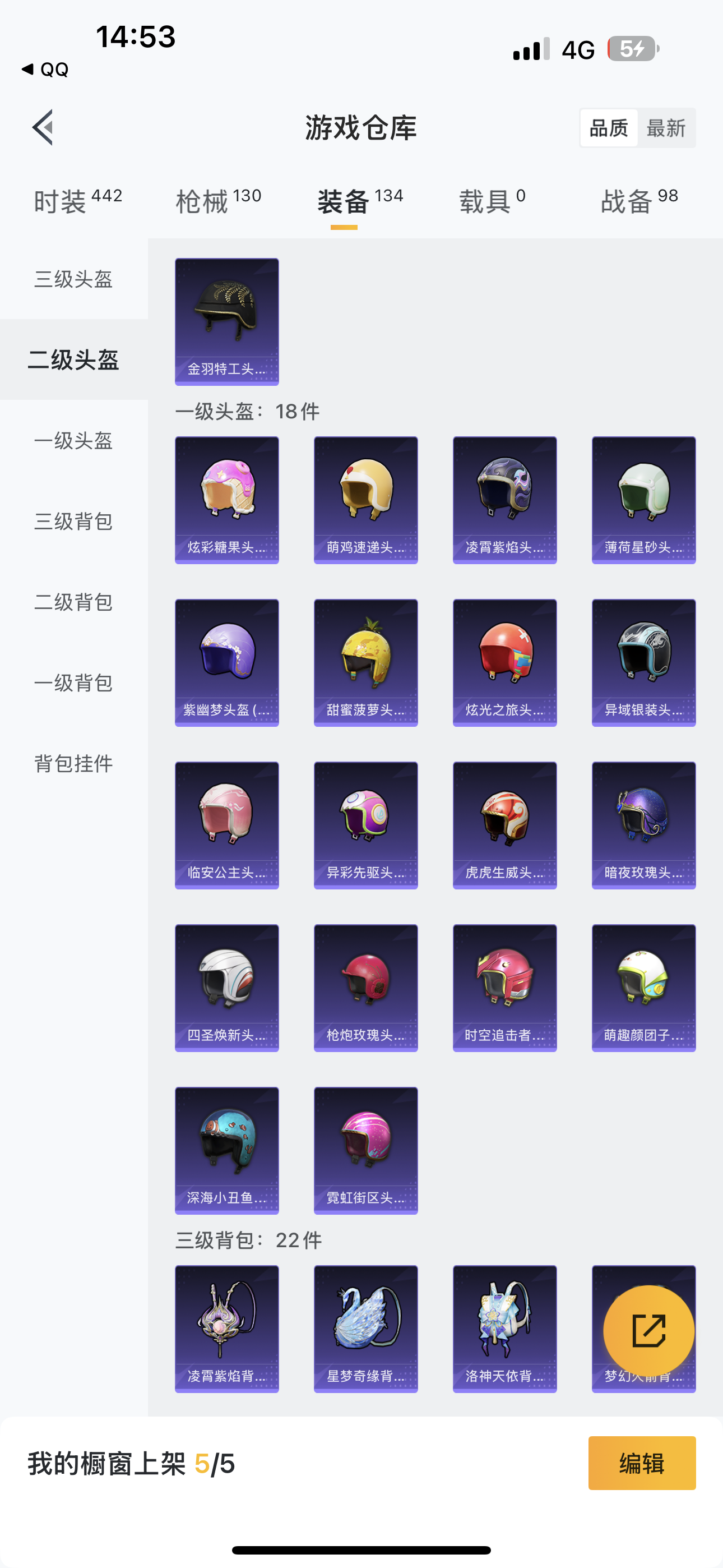Show 一级背包 items
The image size is (723, 1568).
[73, 682]
